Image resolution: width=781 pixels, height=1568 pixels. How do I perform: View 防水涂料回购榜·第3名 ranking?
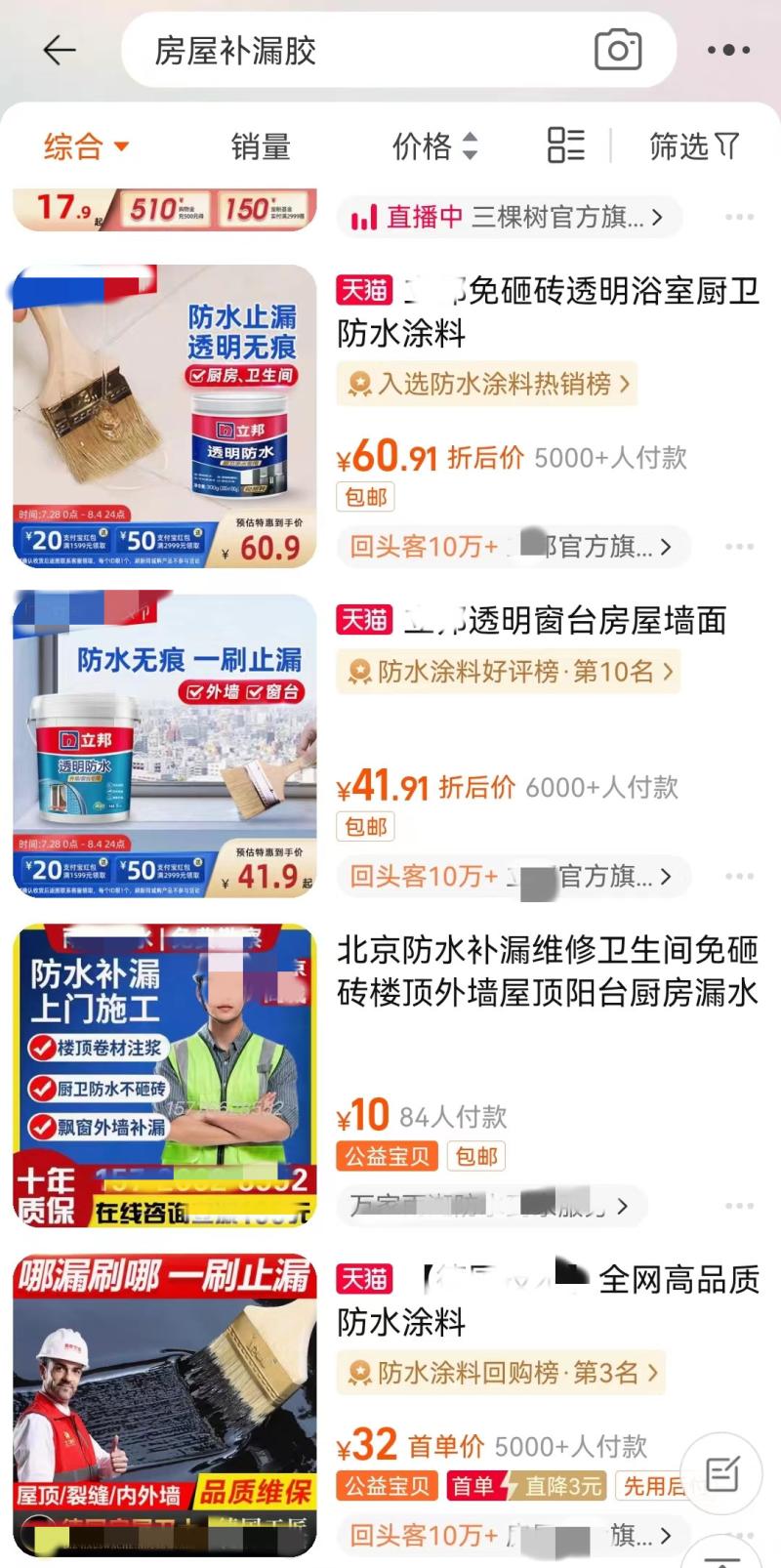click(500, 1373)
